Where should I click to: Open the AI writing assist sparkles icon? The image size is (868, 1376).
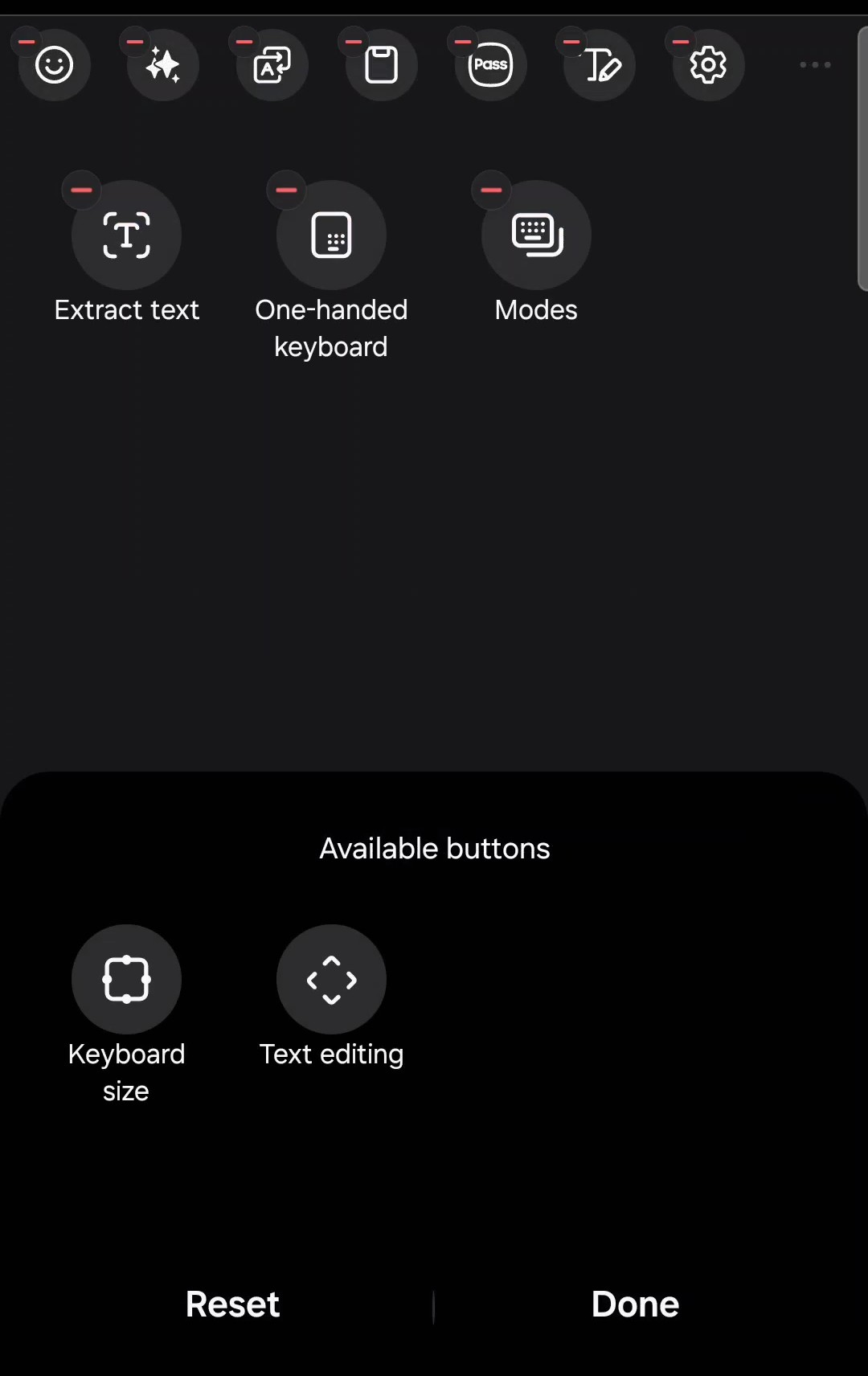point(162,64)
